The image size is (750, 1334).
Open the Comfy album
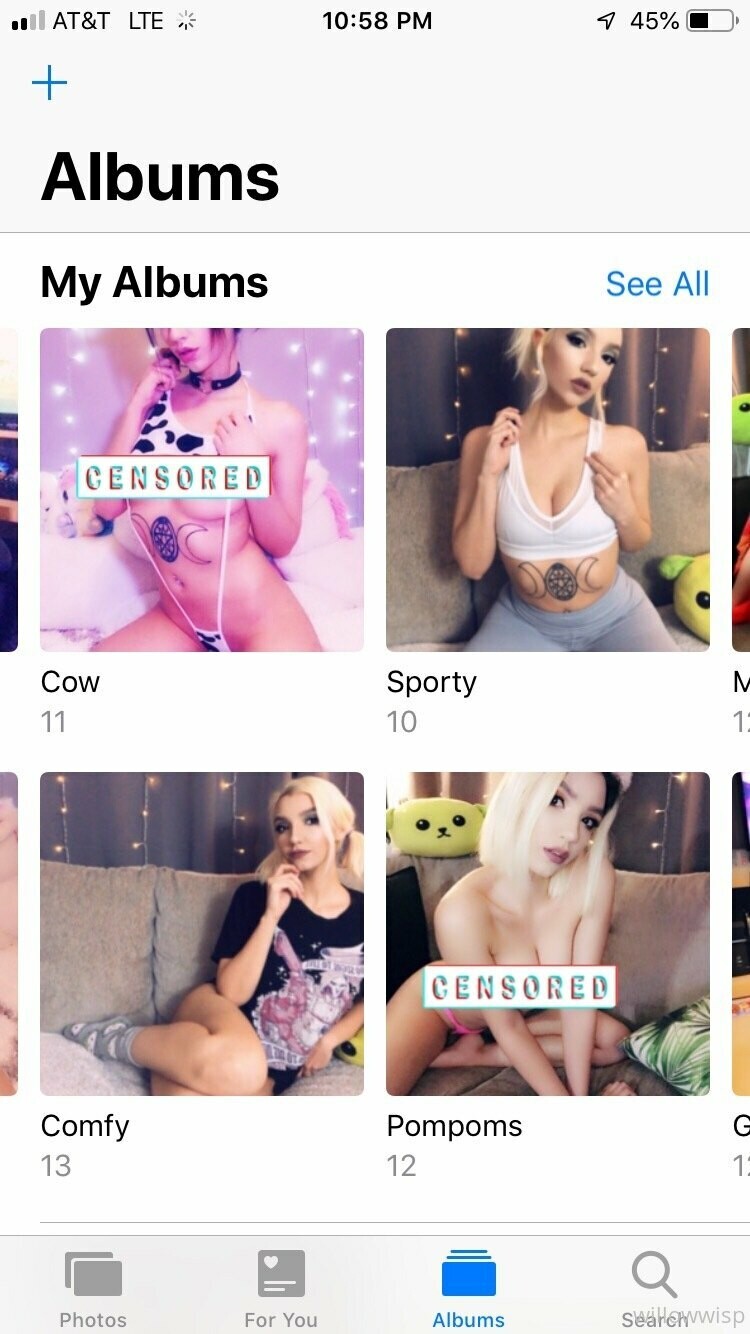[x=202, y=934]
